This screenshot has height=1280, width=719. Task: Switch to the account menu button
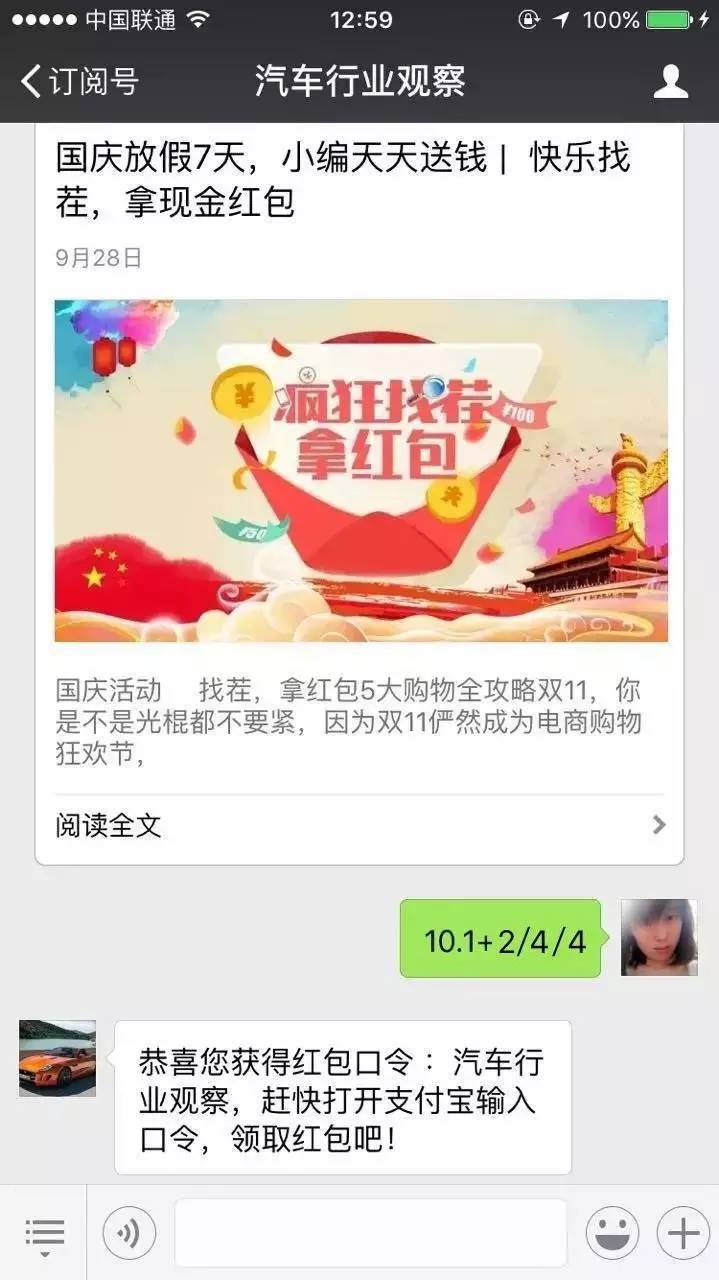43,1233
